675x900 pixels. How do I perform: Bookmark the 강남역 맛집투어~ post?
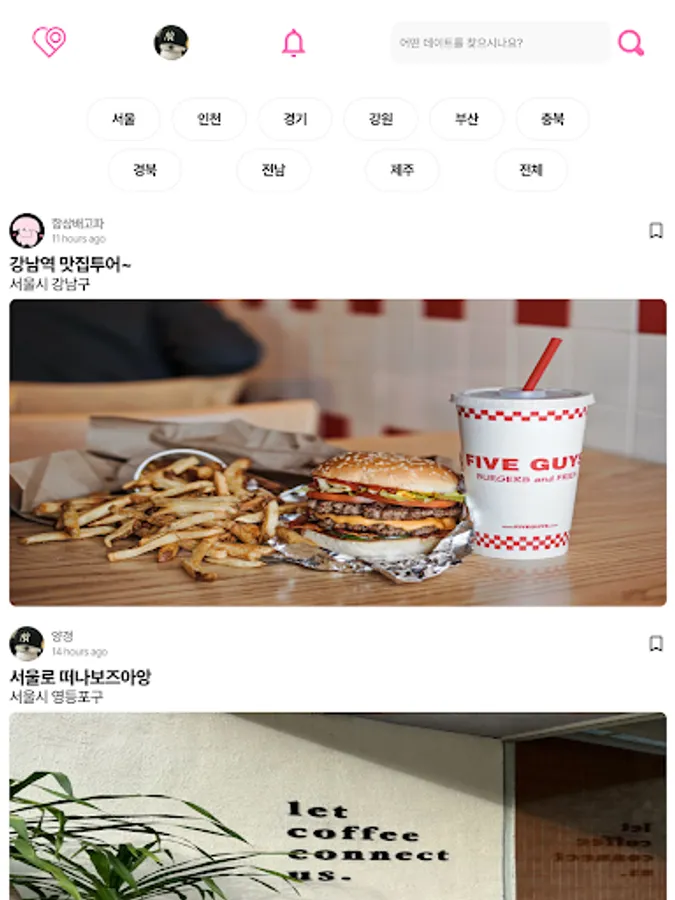click(x=656, y=231)
